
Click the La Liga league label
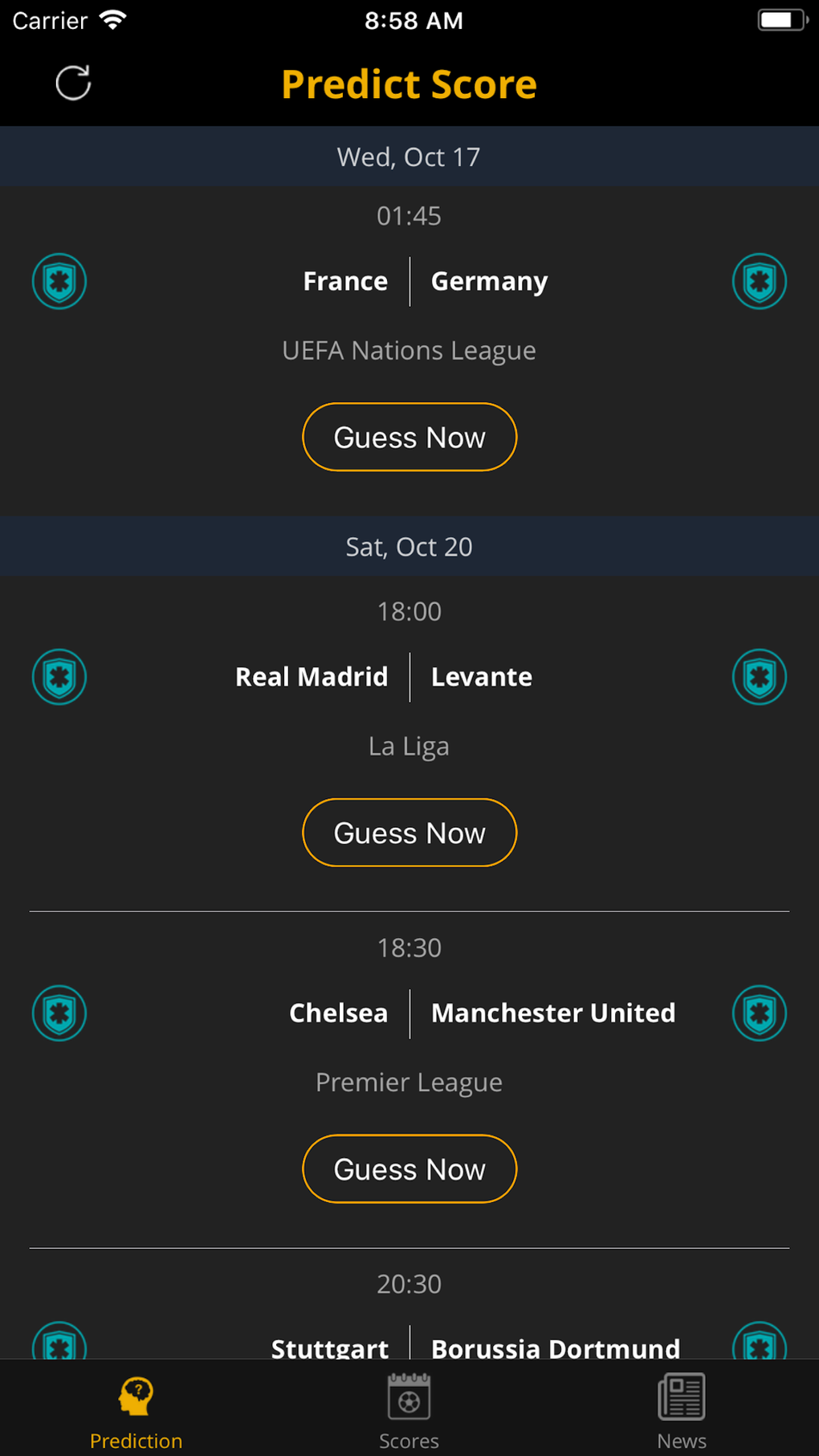[409, 745]
